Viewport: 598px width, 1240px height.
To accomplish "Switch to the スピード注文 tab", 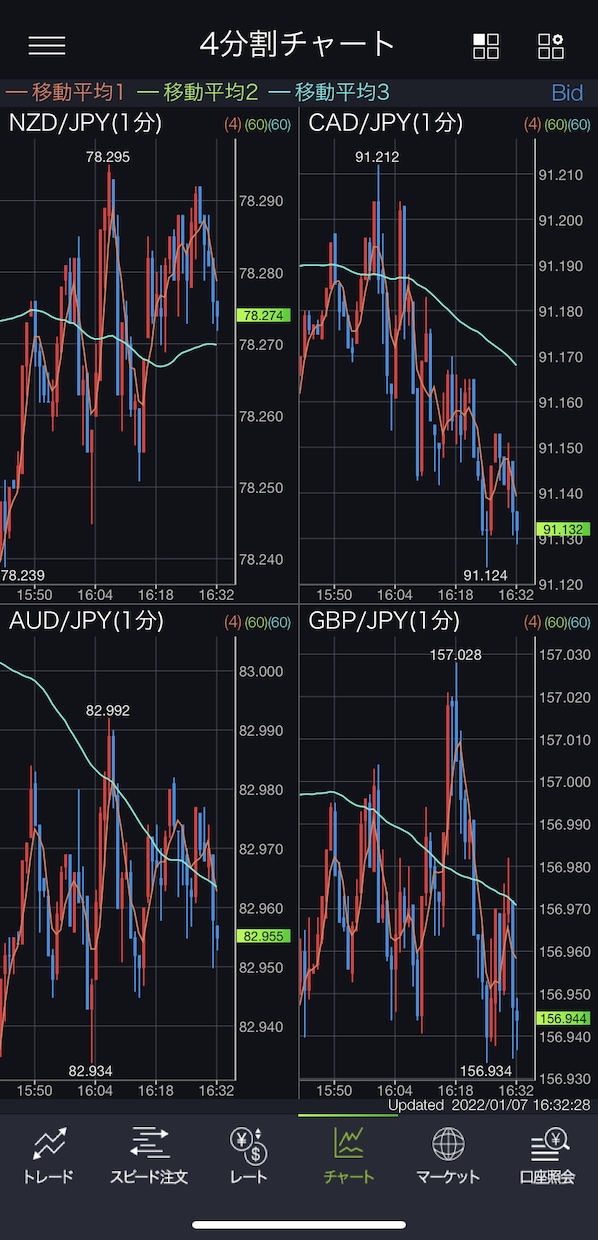I will (149, 1156).
